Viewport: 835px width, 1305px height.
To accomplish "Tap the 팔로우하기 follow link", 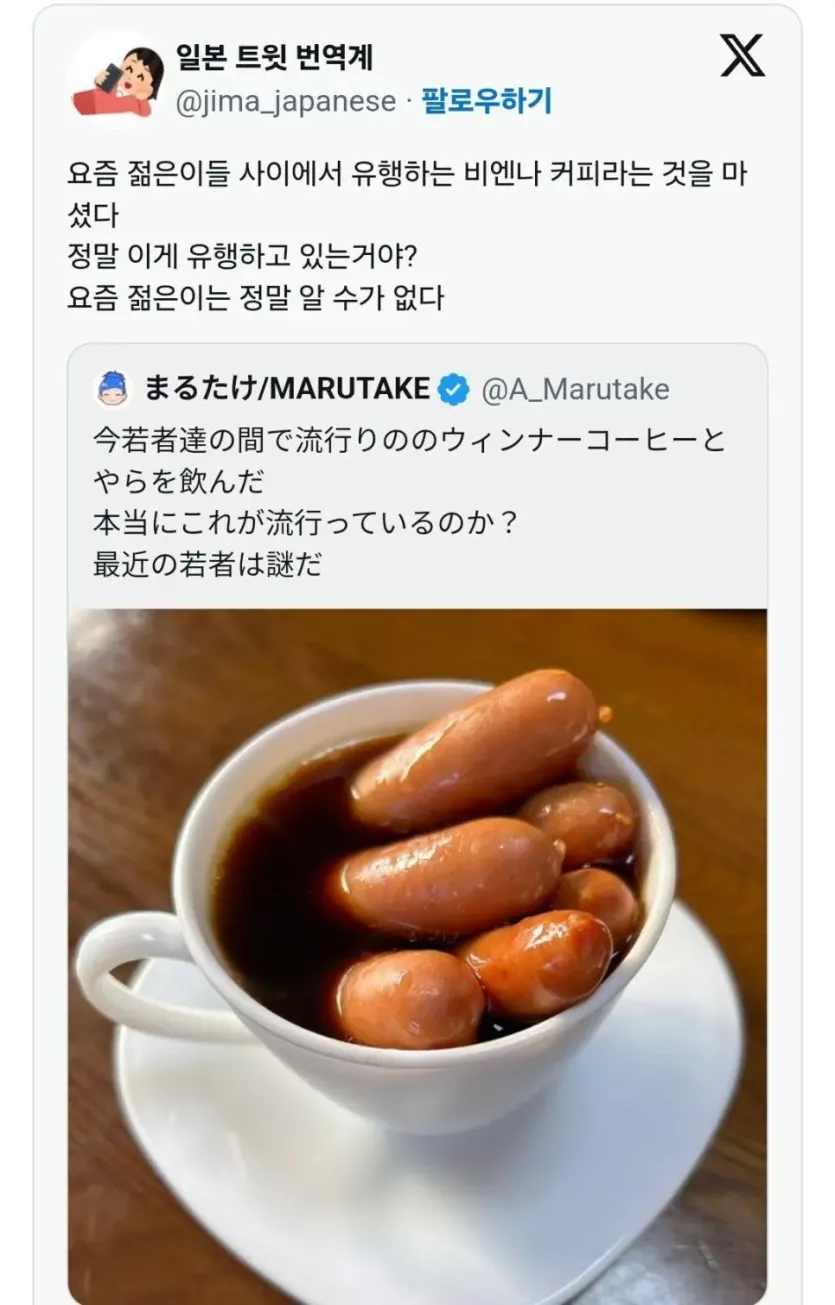I will (486, 101).
